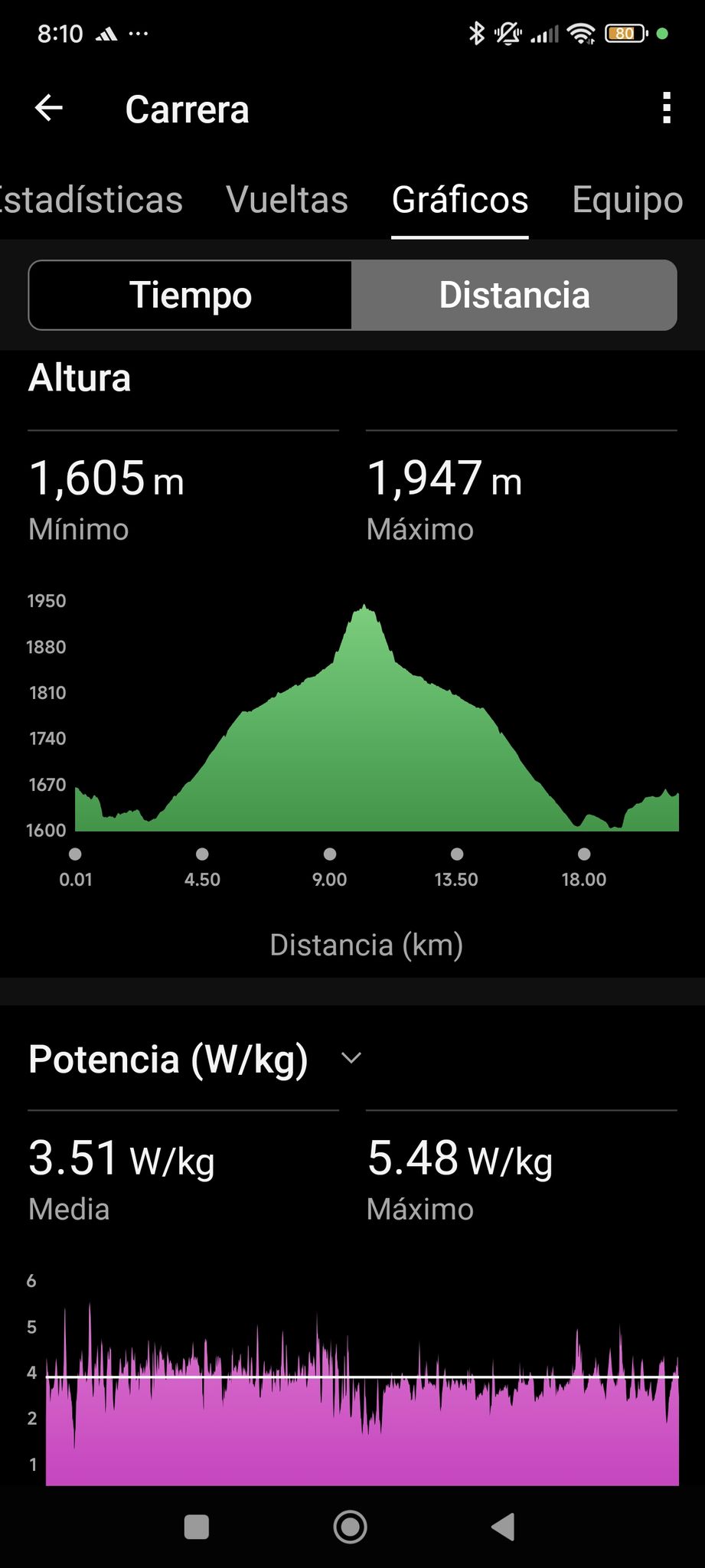This screenshot has width=705, height=1568.
Task: Tap the Potencia power chart
Action: tap(362, 1393)
